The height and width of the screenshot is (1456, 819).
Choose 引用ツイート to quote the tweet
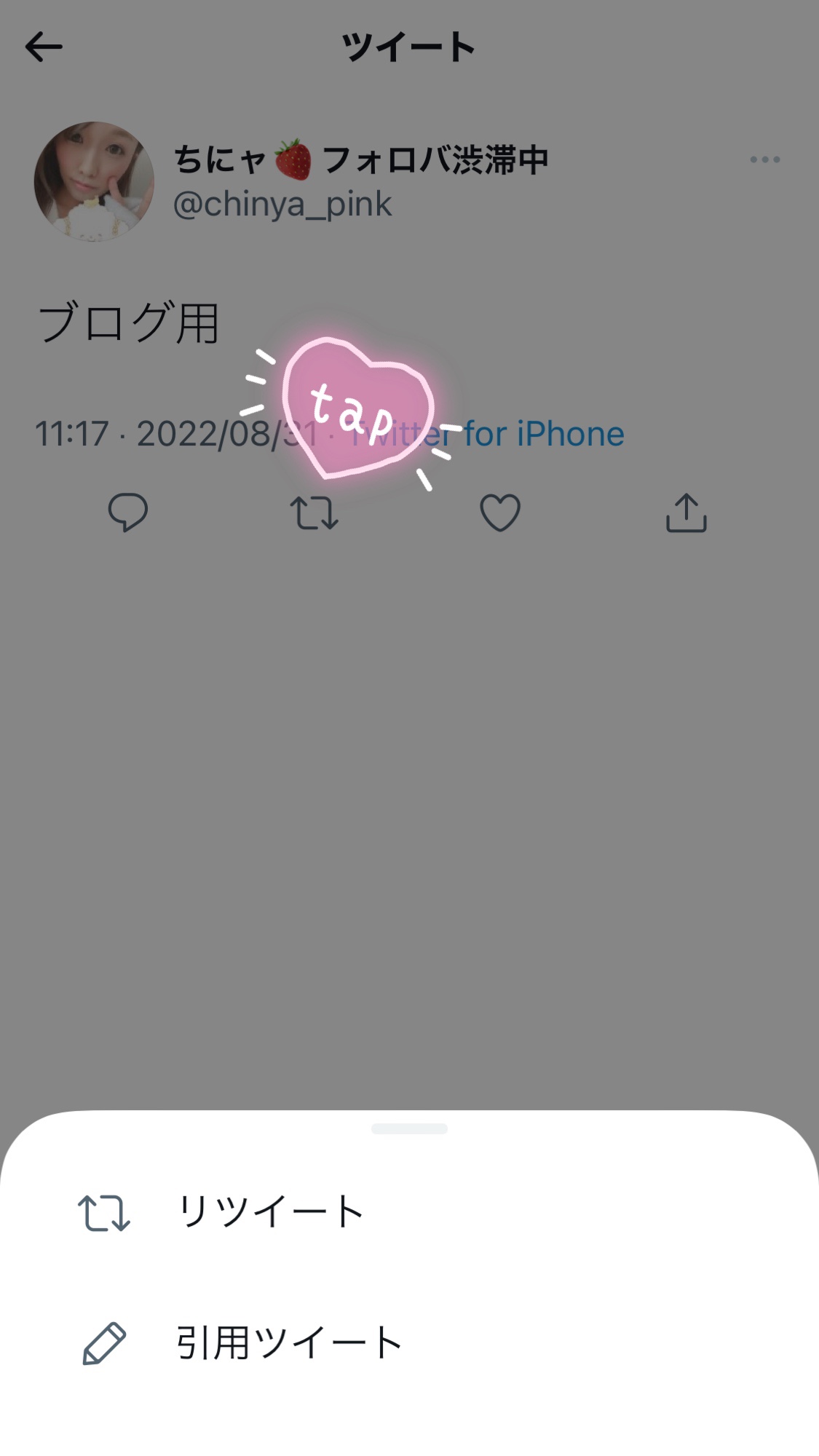(x=409, y=1343)
